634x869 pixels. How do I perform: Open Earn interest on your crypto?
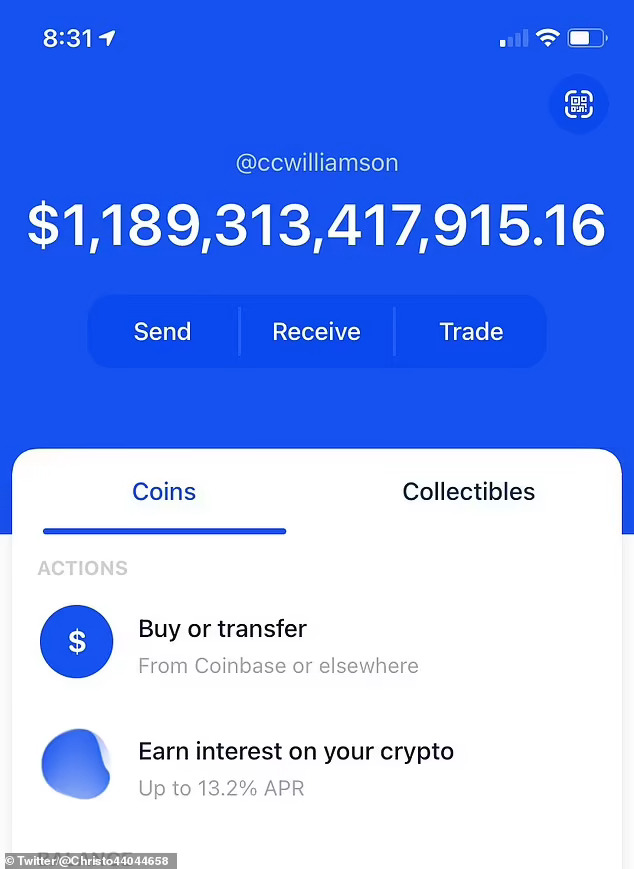pyautogui.click(x=295, y=767)
